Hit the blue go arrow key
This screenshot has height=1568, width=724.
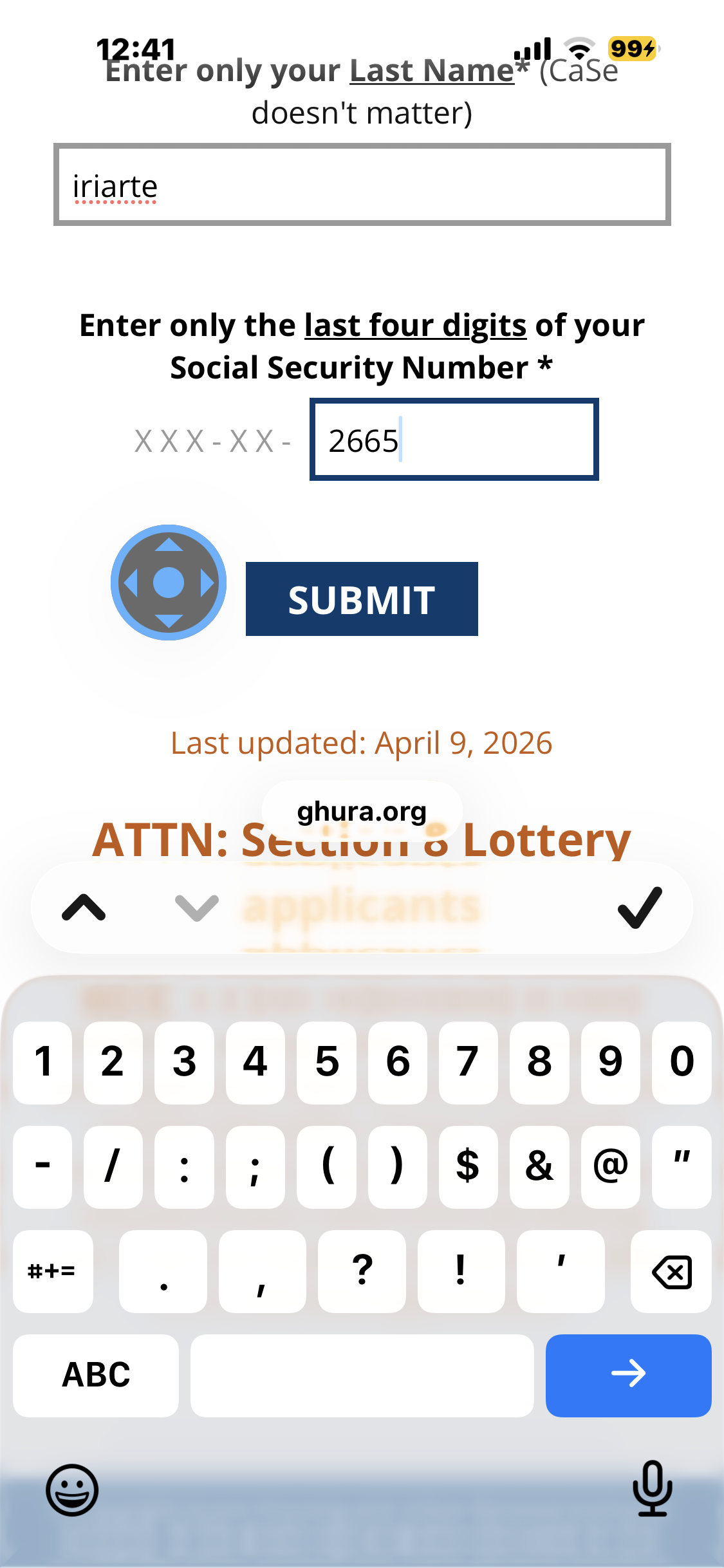[x=628, y=1375]
